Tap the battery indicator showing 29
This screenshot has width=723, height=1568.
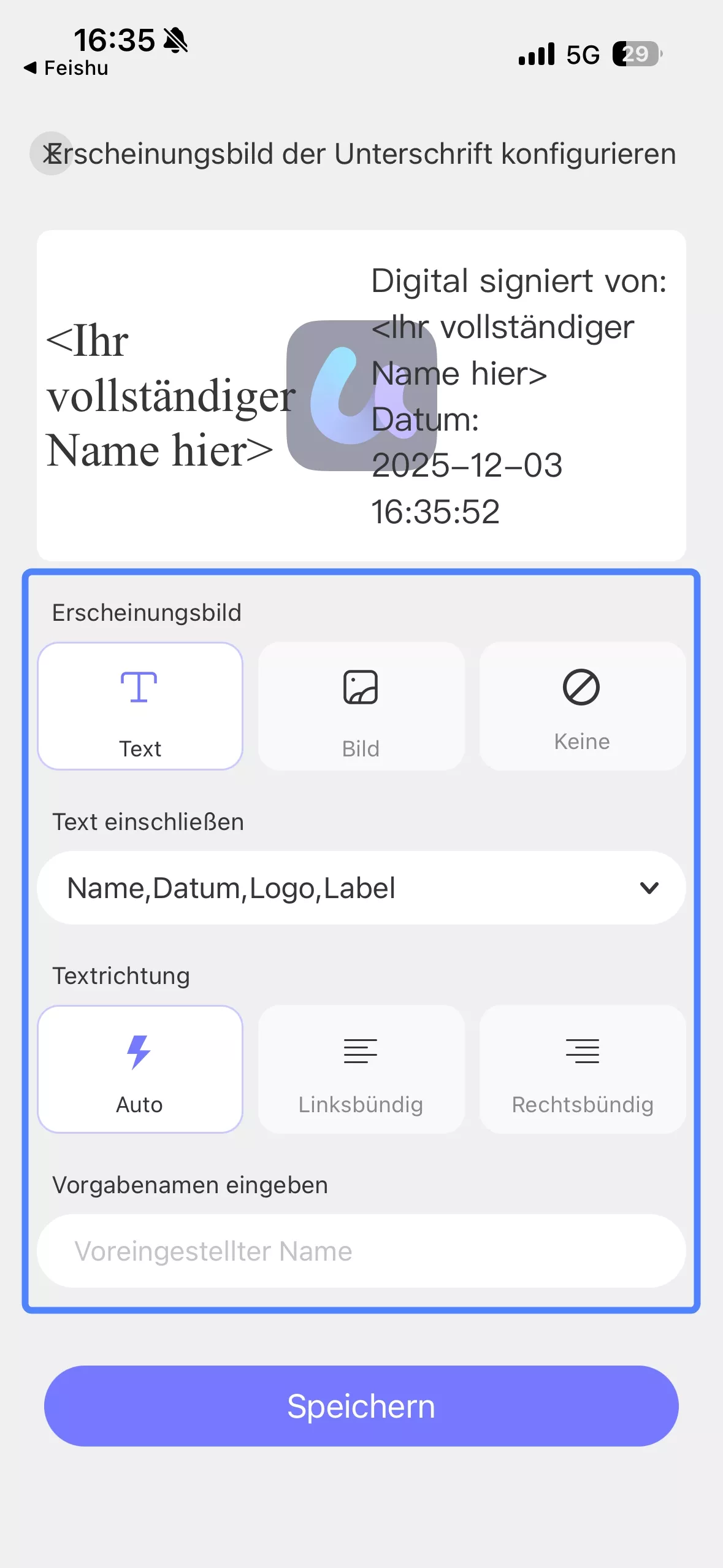(635, 54)
